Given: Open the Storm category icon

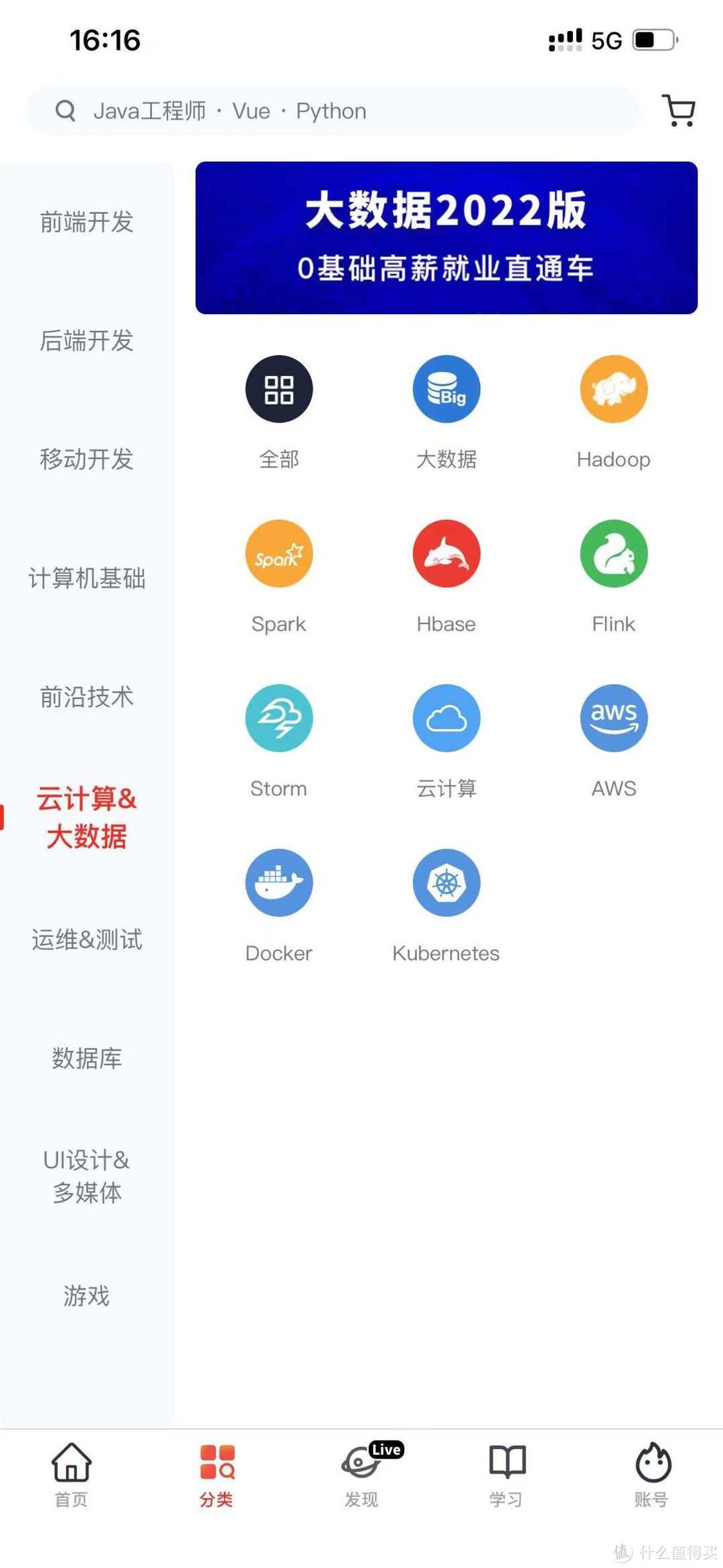Looking at the screenshot, I should coord(278,718).
